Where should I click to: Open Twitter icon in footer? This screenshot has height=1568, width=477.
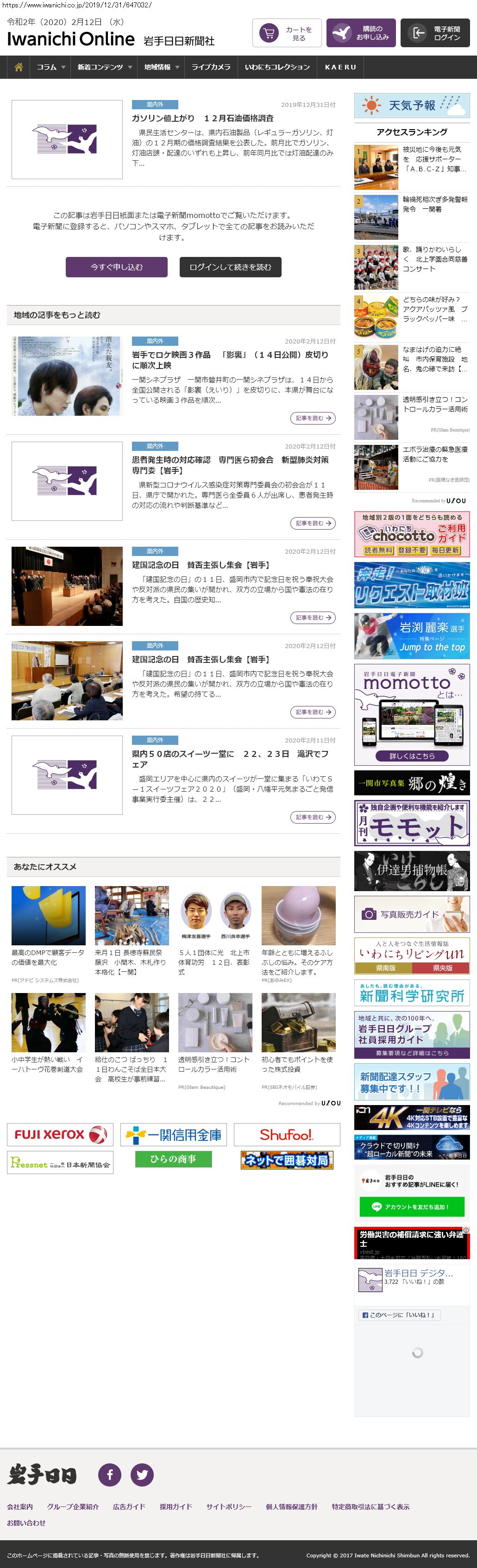coord(142,1474)
